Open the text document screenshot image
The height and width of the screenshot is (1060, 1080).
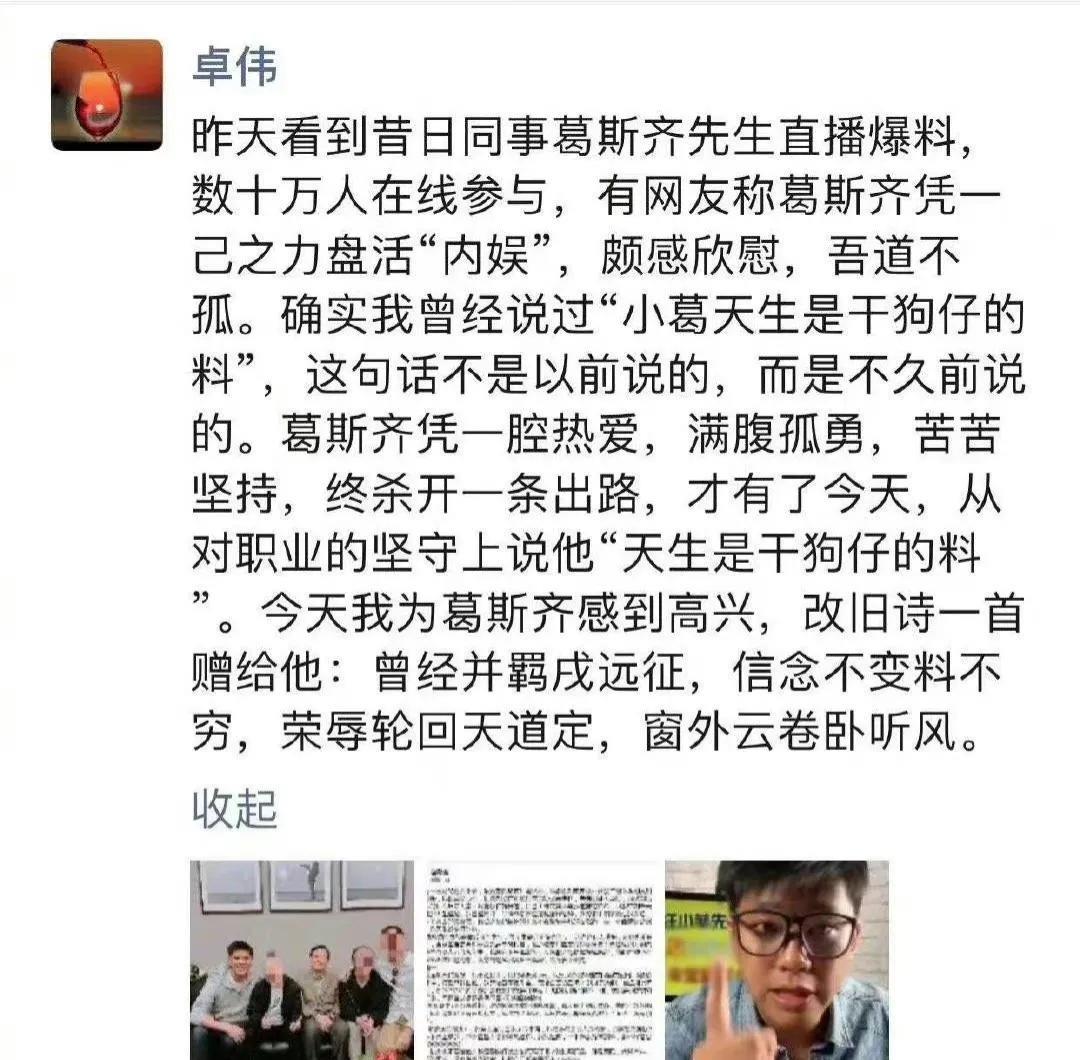(x=539, y=958)
